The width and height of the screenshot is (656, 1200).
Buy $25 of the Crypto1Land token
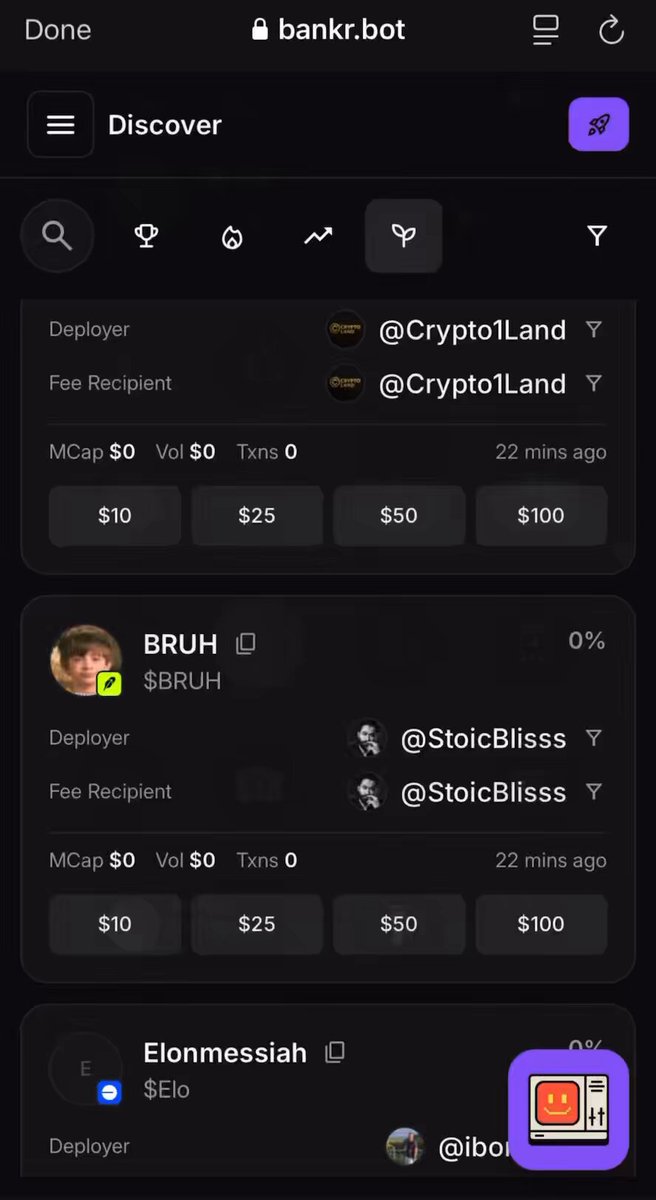(x=257, y=516)
